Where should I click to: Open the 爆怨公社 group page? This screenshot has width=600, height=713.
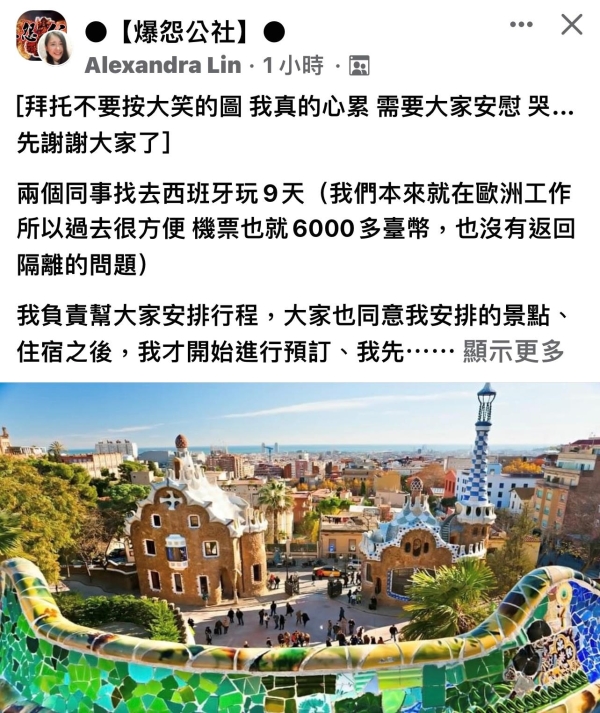[178, 31]
